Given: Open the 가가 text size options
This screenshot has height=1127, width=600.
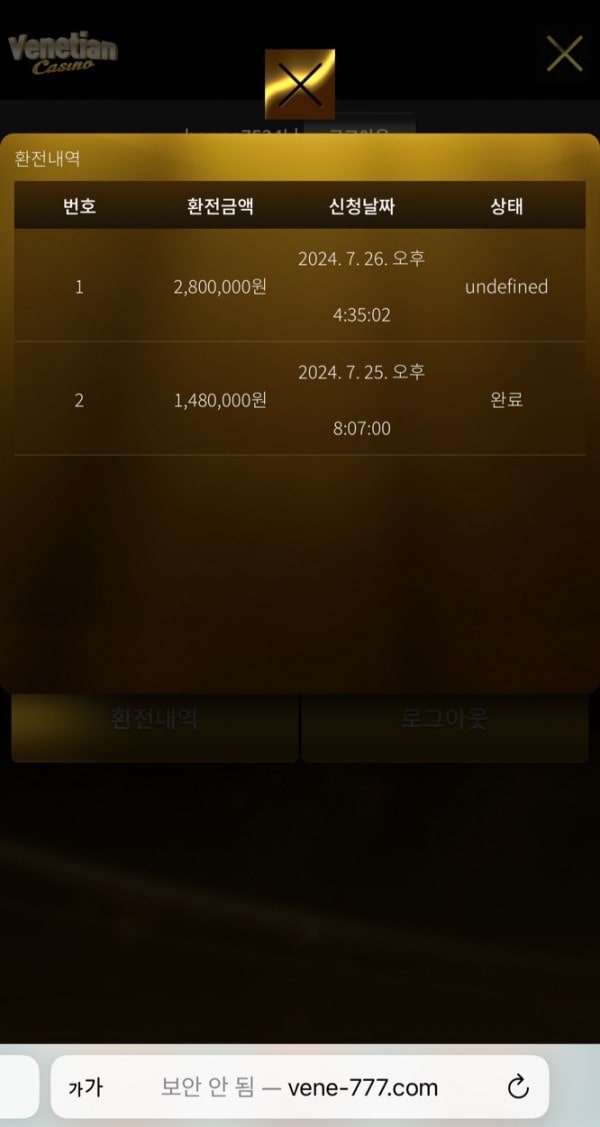Looking at the screenshot, I should [85, 1088].
